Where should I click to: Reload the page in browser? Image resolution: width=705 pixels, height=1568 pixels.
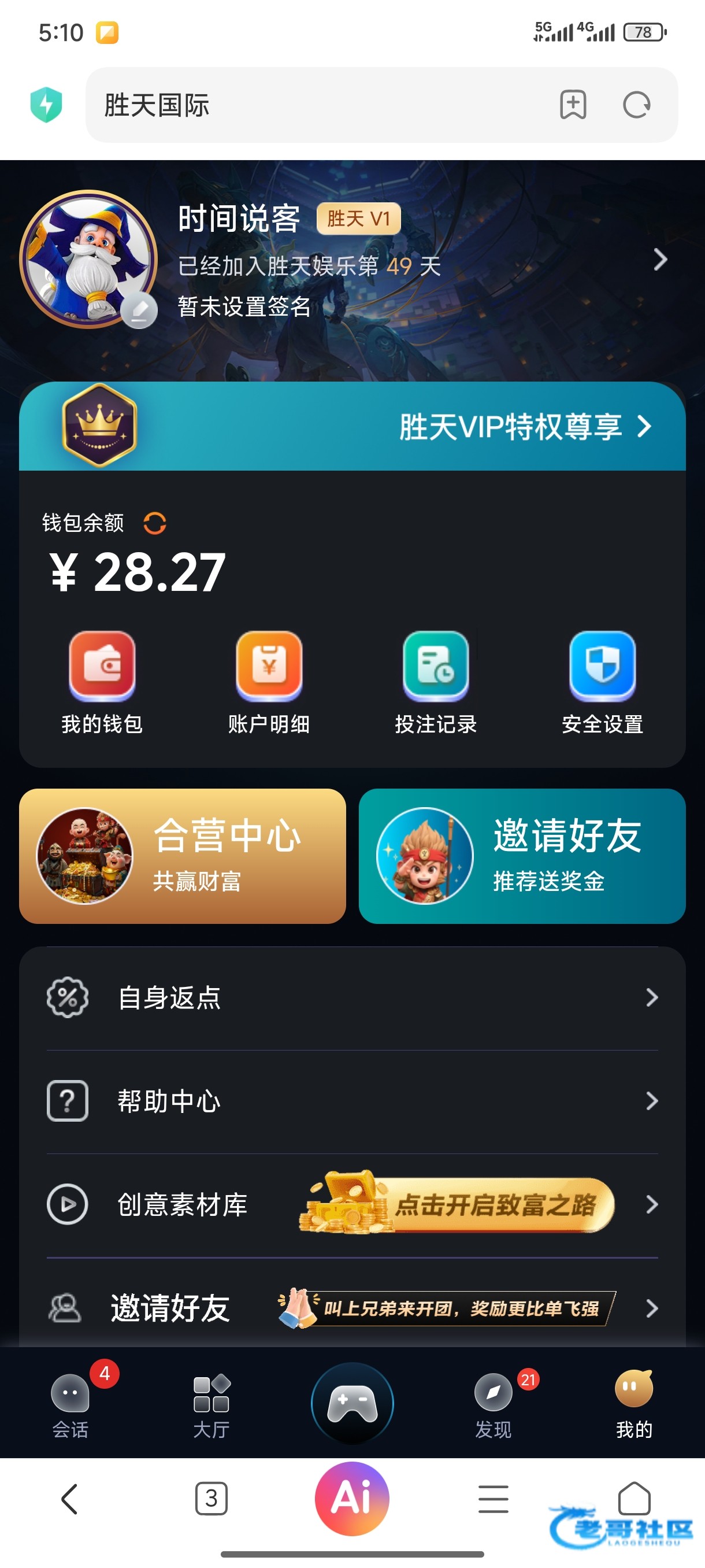pos(636,105)
